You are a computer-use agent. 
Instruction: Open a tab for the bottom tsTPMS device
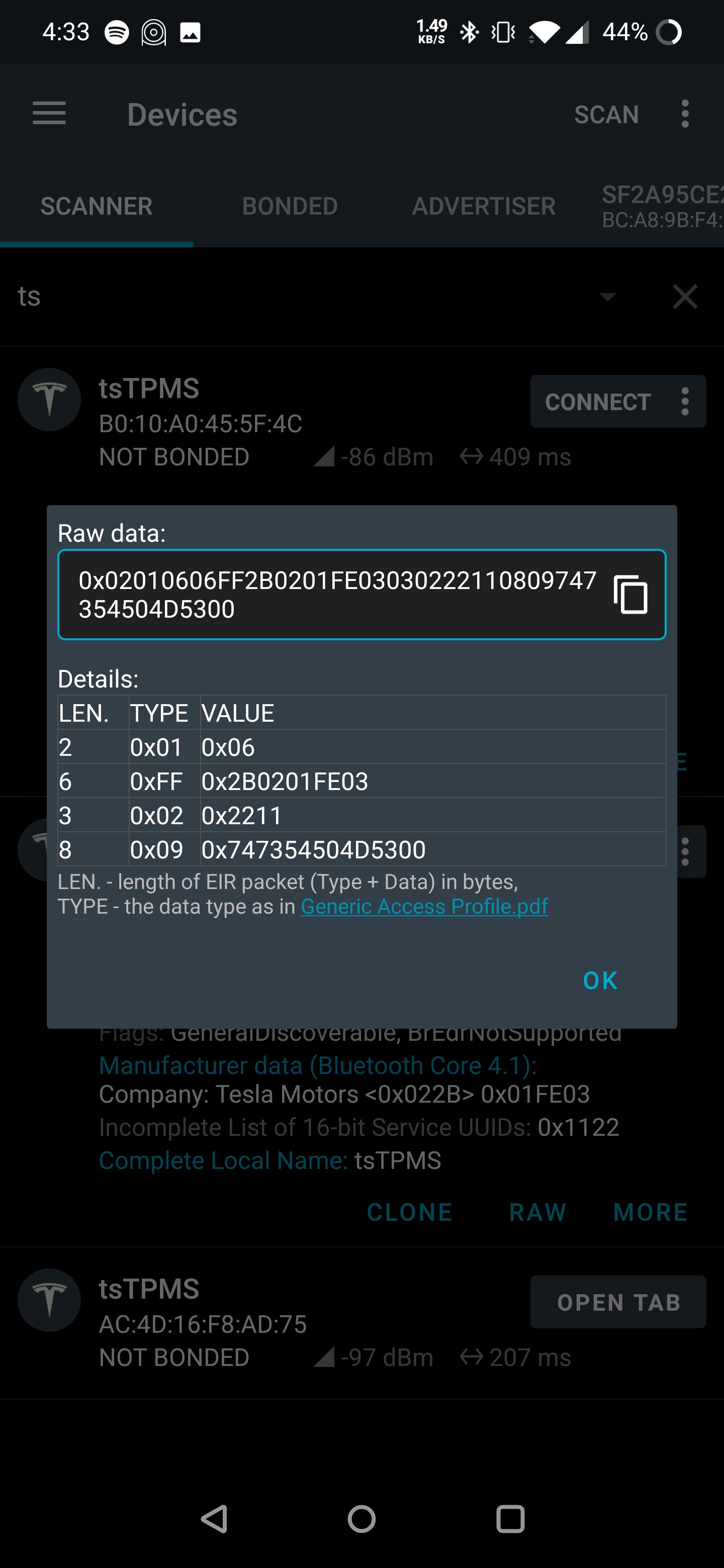(618, 1302)
